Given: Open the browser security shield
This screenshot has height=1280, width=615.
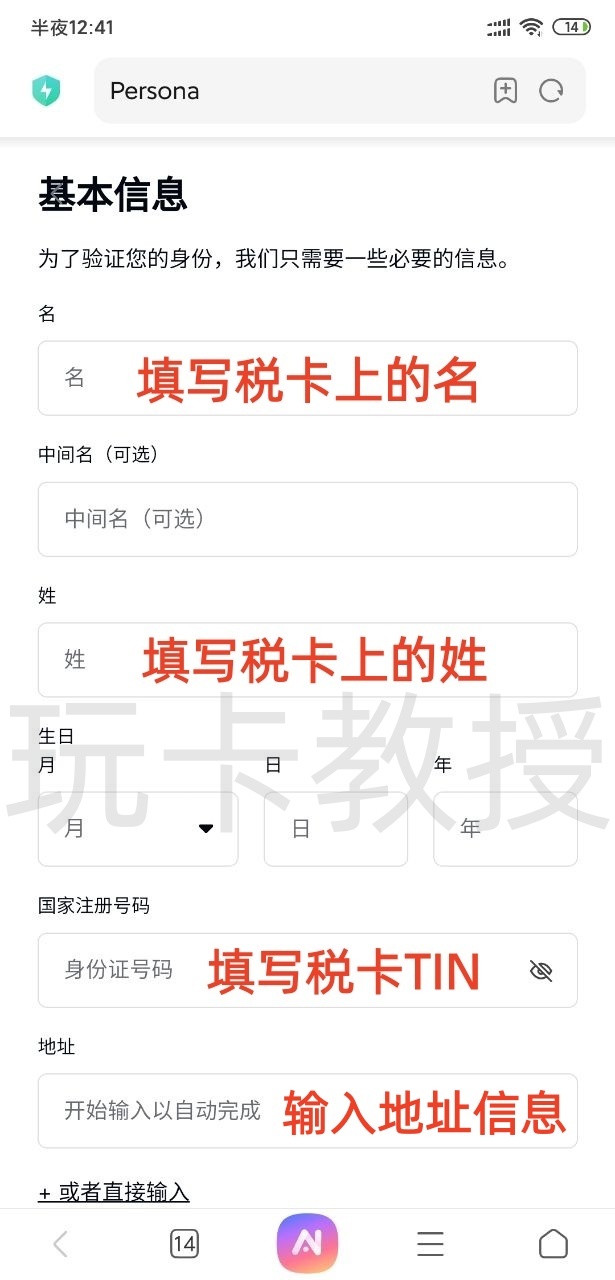Looking at the screenshot, I should tap(46, 91).
